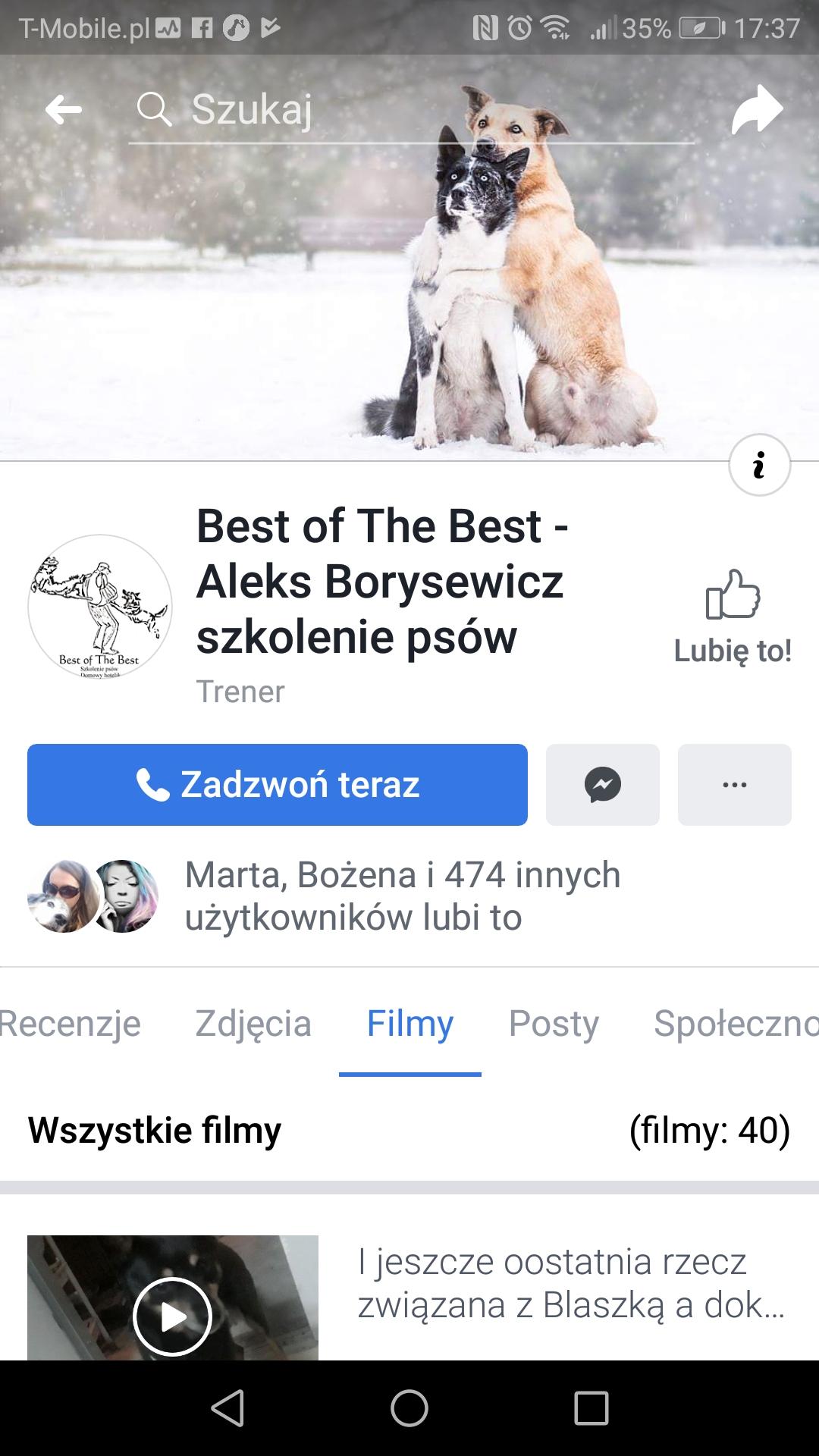Go back using the top arrow

[64, 111]
